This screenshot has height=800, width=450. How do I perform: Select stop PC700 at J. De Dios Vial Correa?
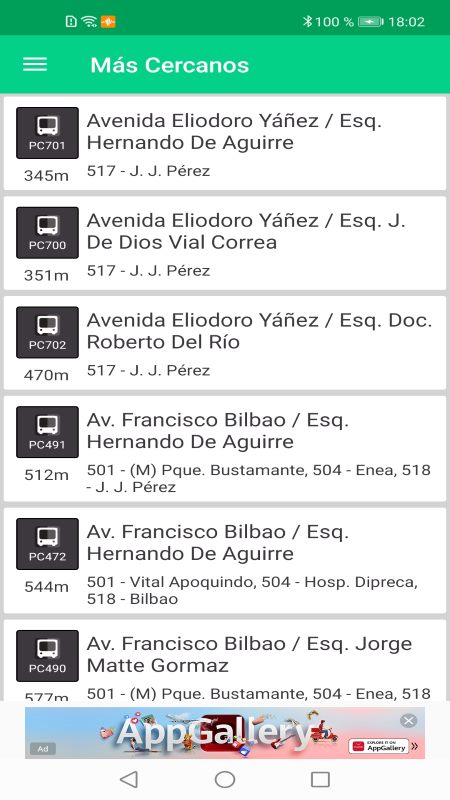pyautogui.click(x=225, y=243)
